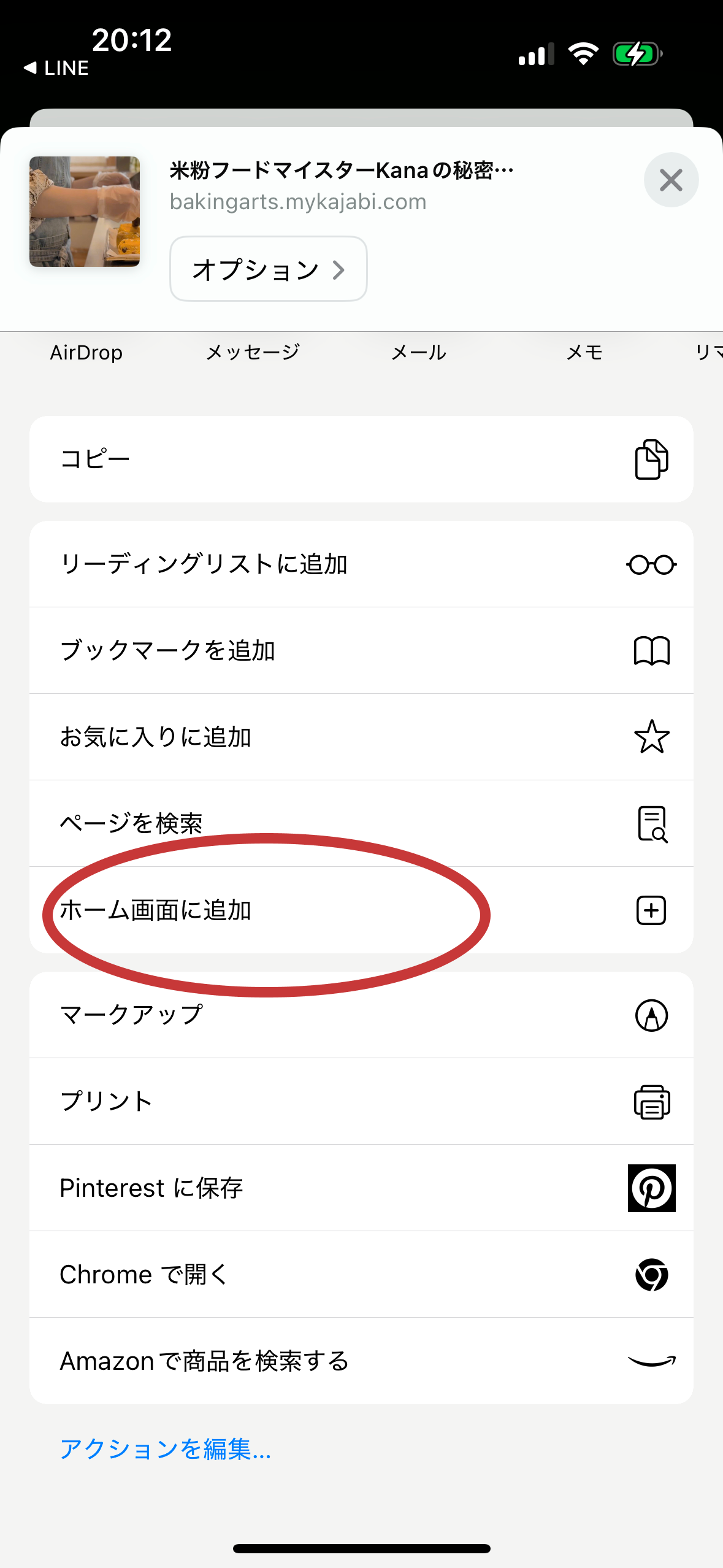Tap ホーム画面に追加
The width and height of the screenshot is (723, 1568).
pyautogui.click(x=361, y=910)
